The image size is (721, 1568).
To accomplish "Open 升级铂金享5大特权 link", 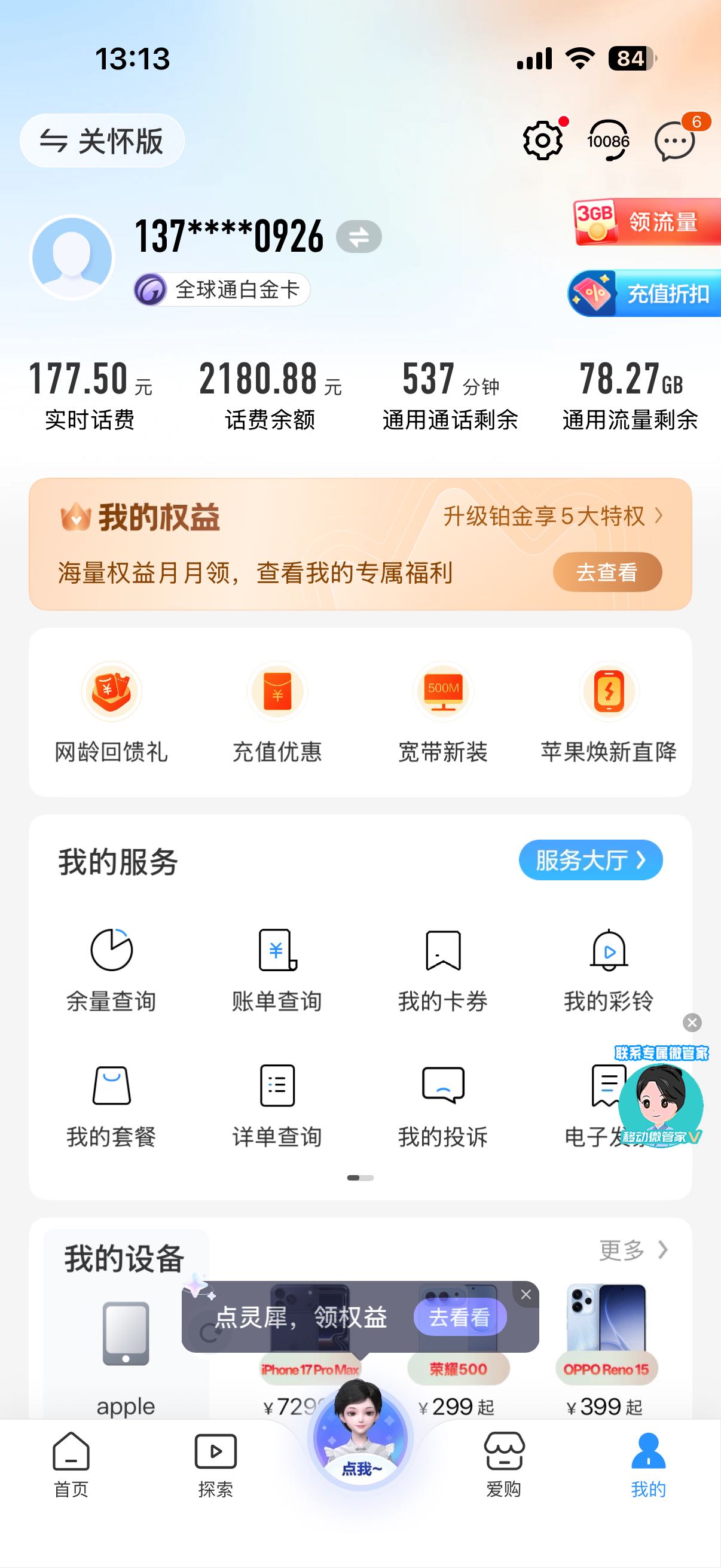I will tap(552, 516).
